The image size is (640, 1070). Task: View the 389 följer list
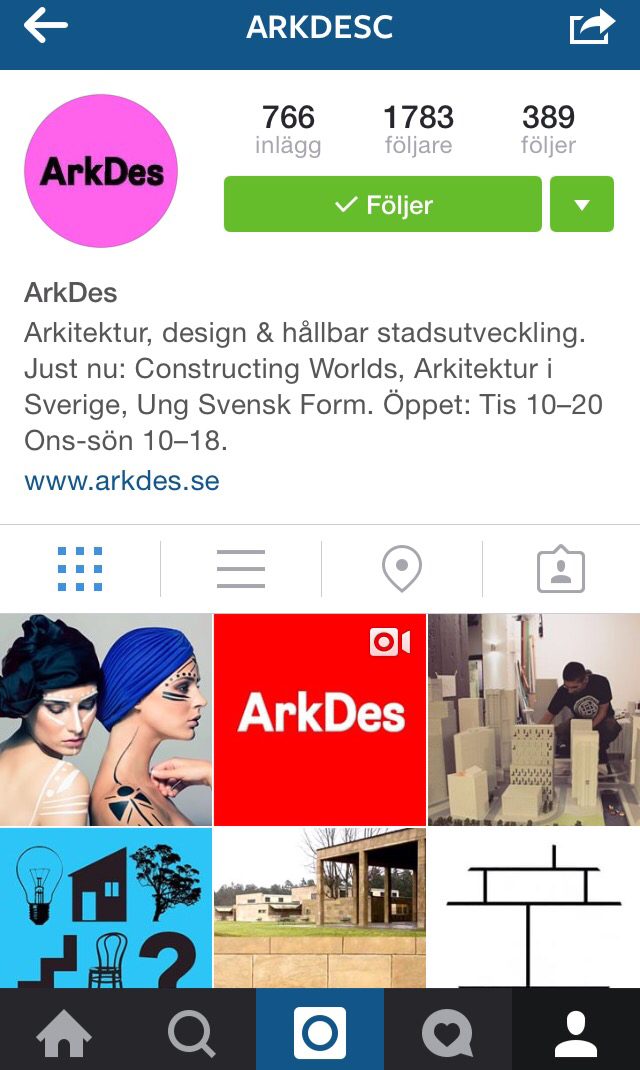tap(548, 129)
